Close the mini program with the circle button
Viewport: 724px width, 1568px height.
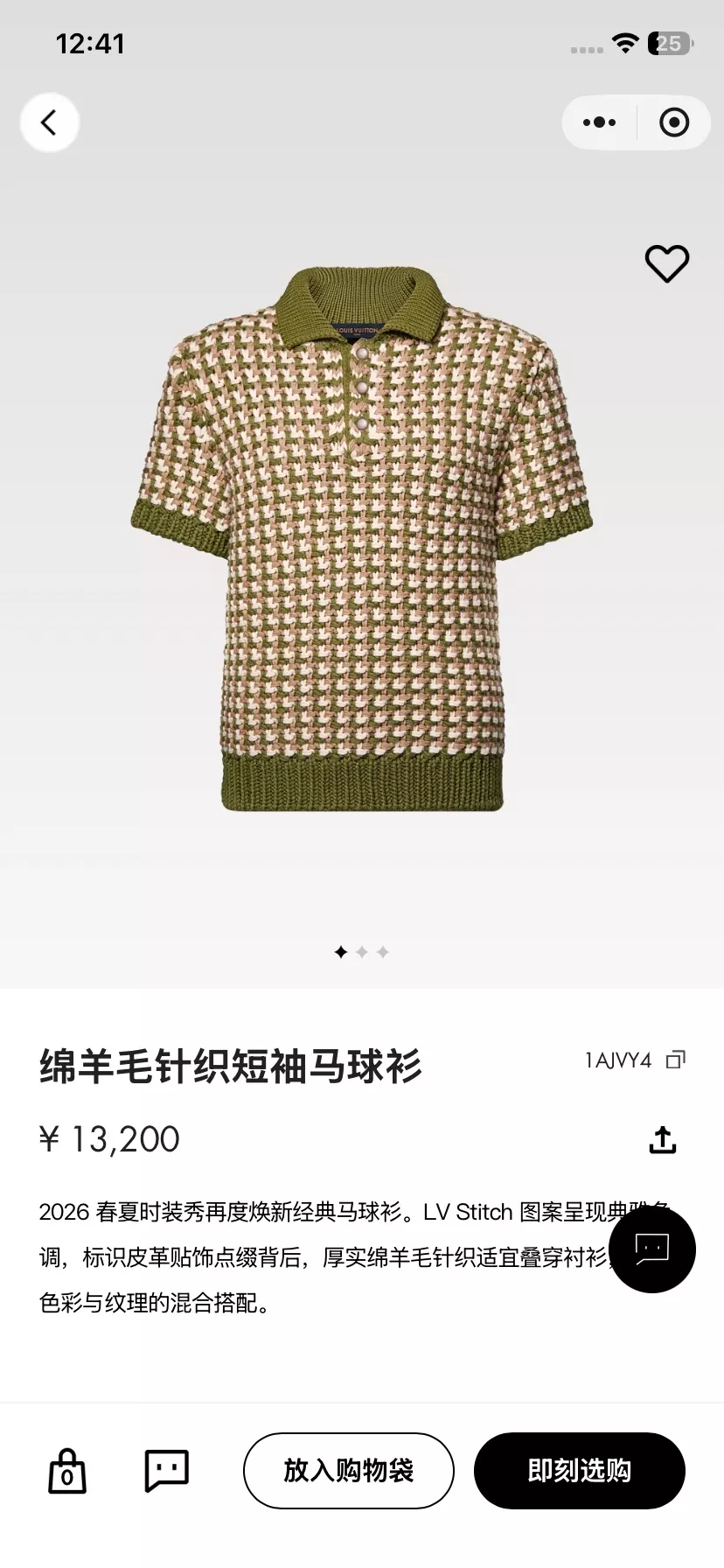tap(674, 122)
